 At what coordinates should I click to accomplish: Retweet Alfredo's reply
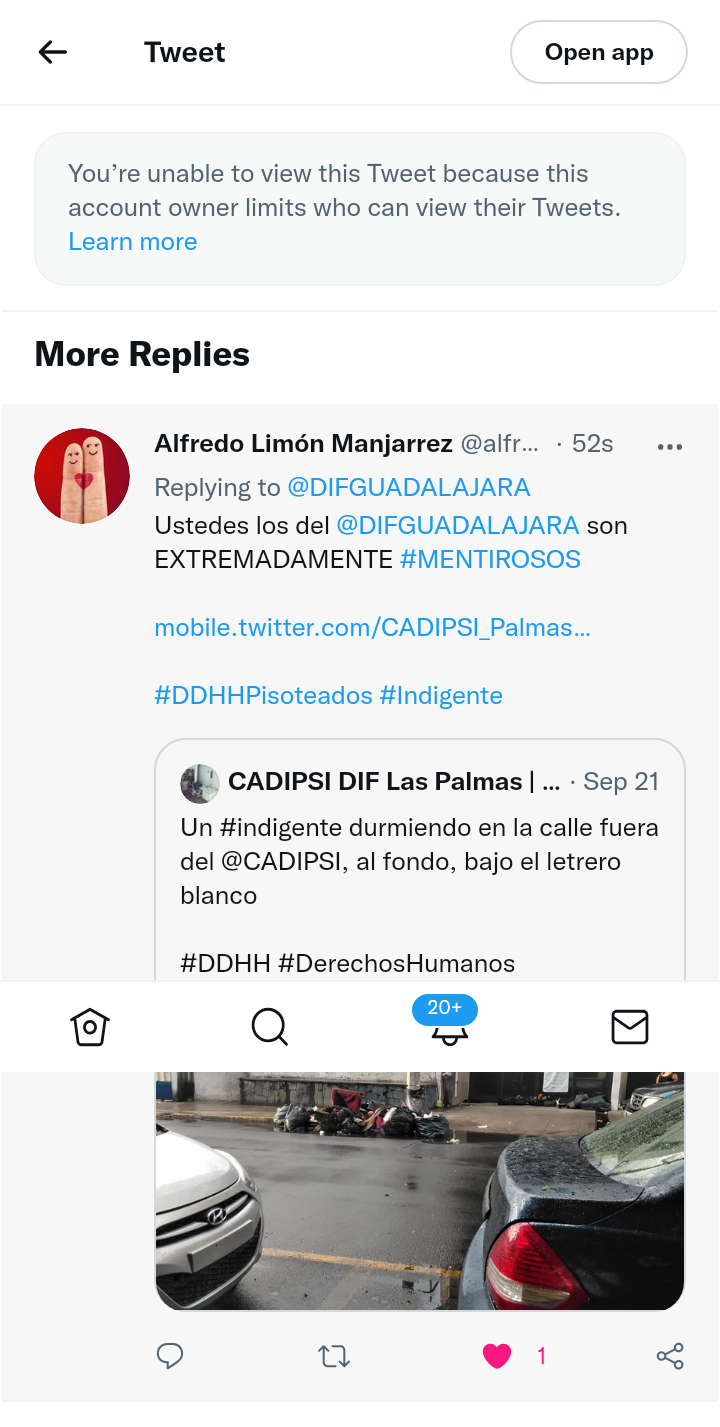pyautogui.click(x=333, y=1356)
